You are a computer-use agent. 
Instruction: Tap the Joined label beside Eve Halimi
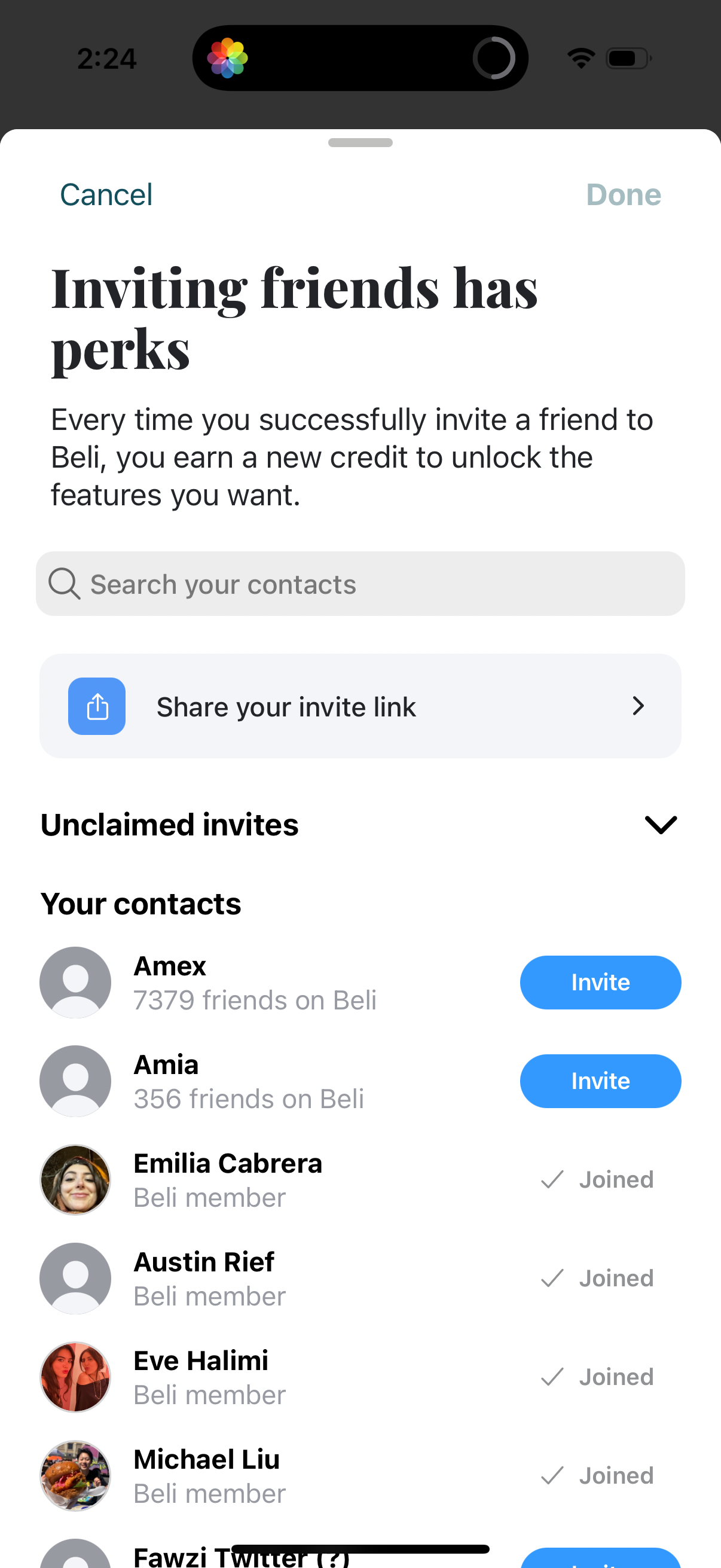(616, 1377)
